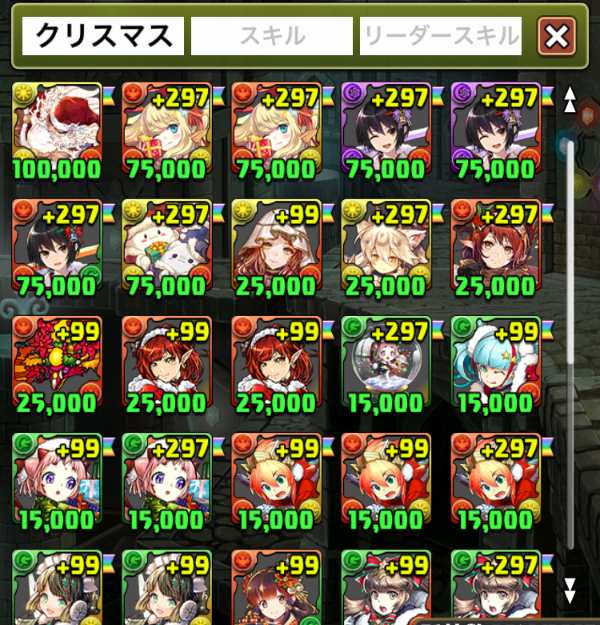Close the search panel with the X
This screenshot has width=600, height=625.
pyautogui.click(x=556, y=37)
